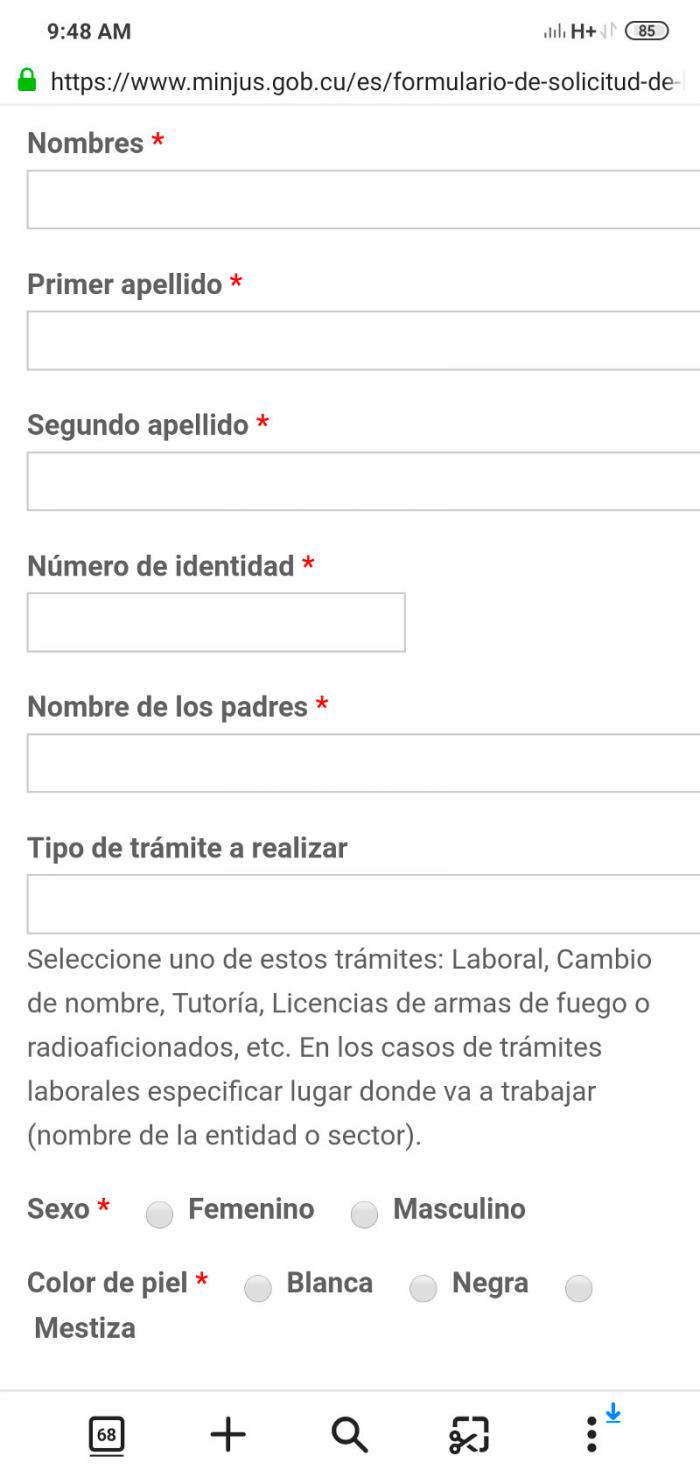Select the Mestiza skin color option
700x1477 pixels.
578,1289
